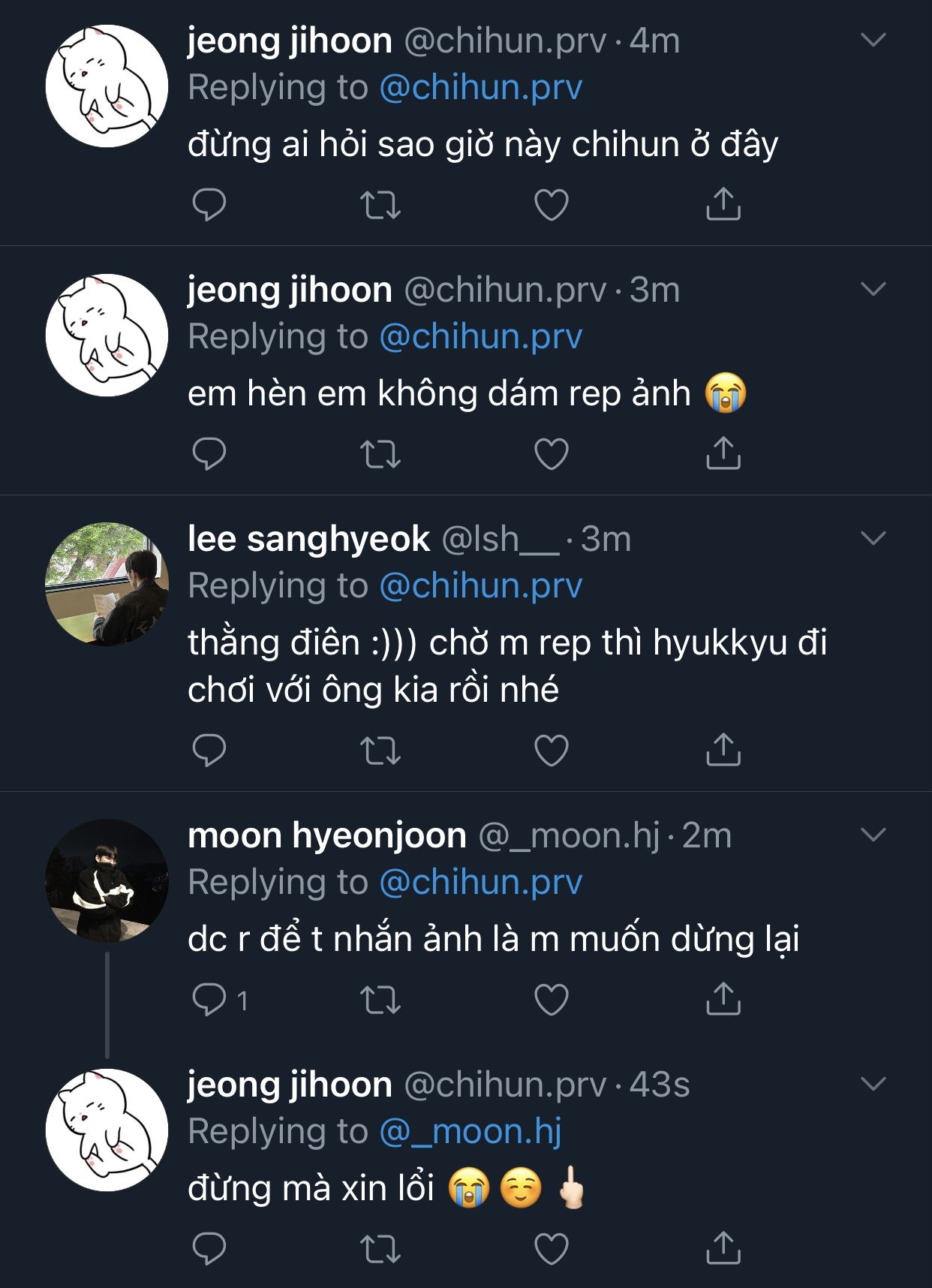Reply to the 'đừng mà xin lỗi' tweet
Image resolution: width=932 pixels, height=1288 pixels.
click(209, 1250)
